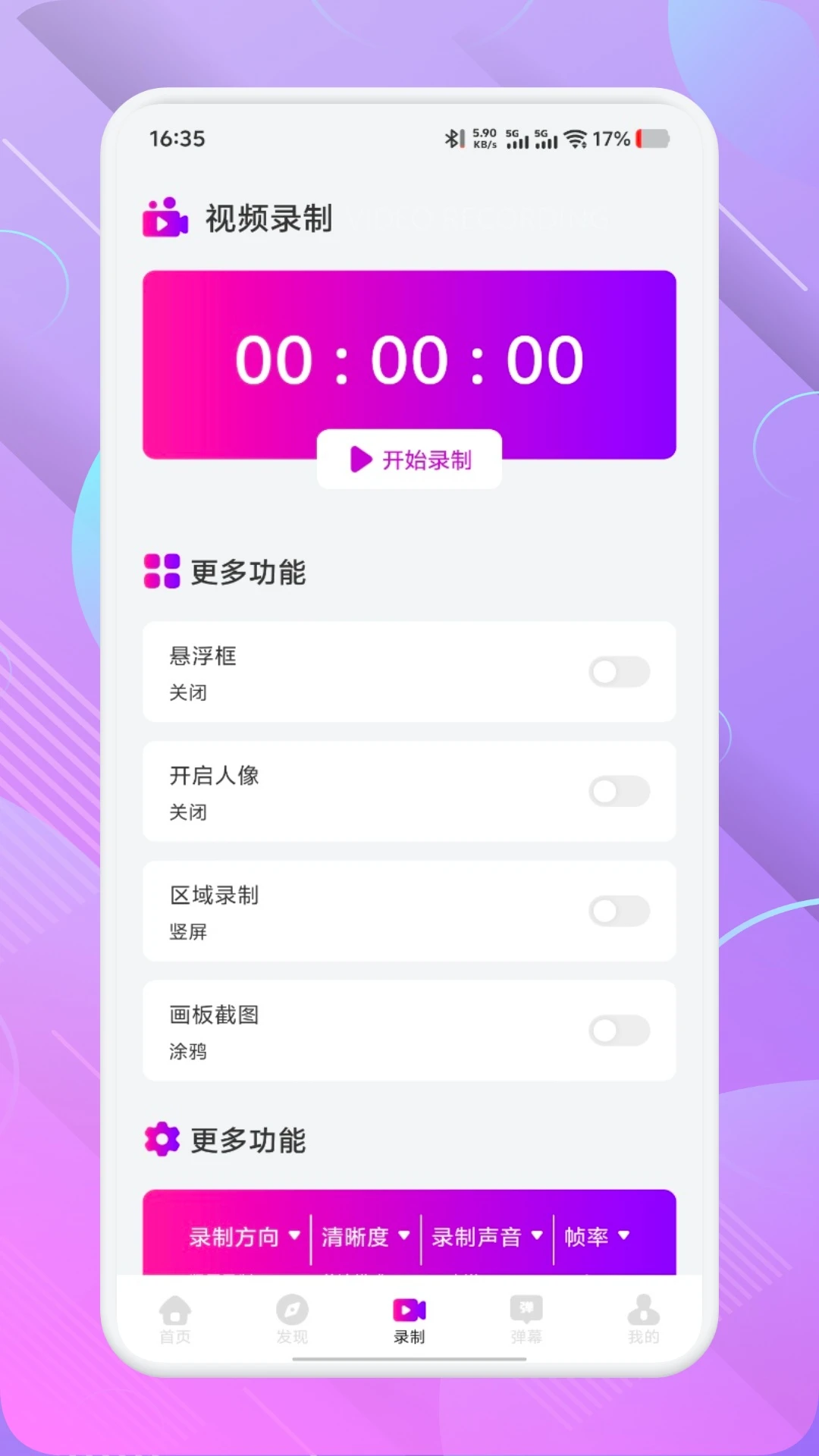
Task: Enable the 悬浮框 floating window switch
Action: (x=619, y=673)
